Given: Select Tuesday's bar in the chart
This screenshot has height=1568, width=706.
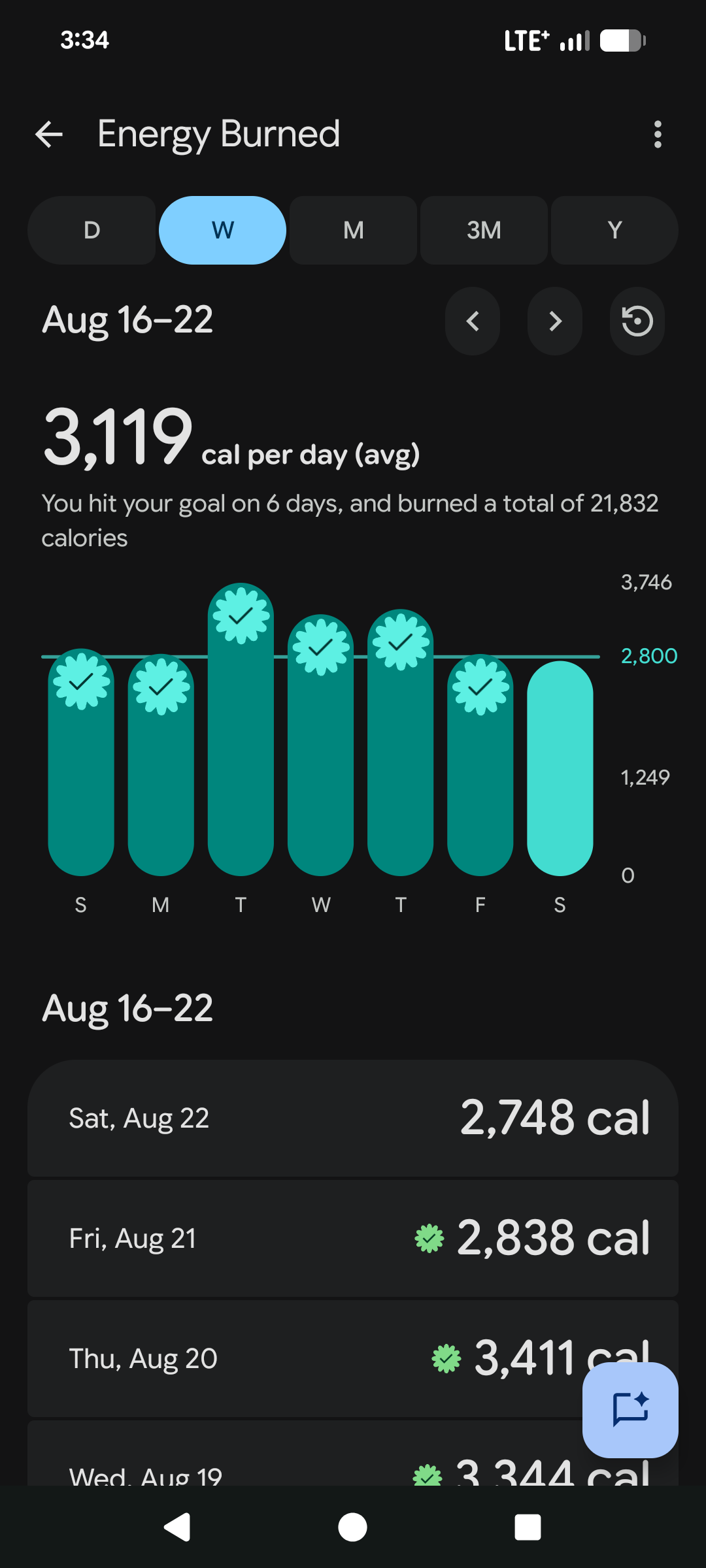Looking at the screenshot, I should (x=241, y=729).
